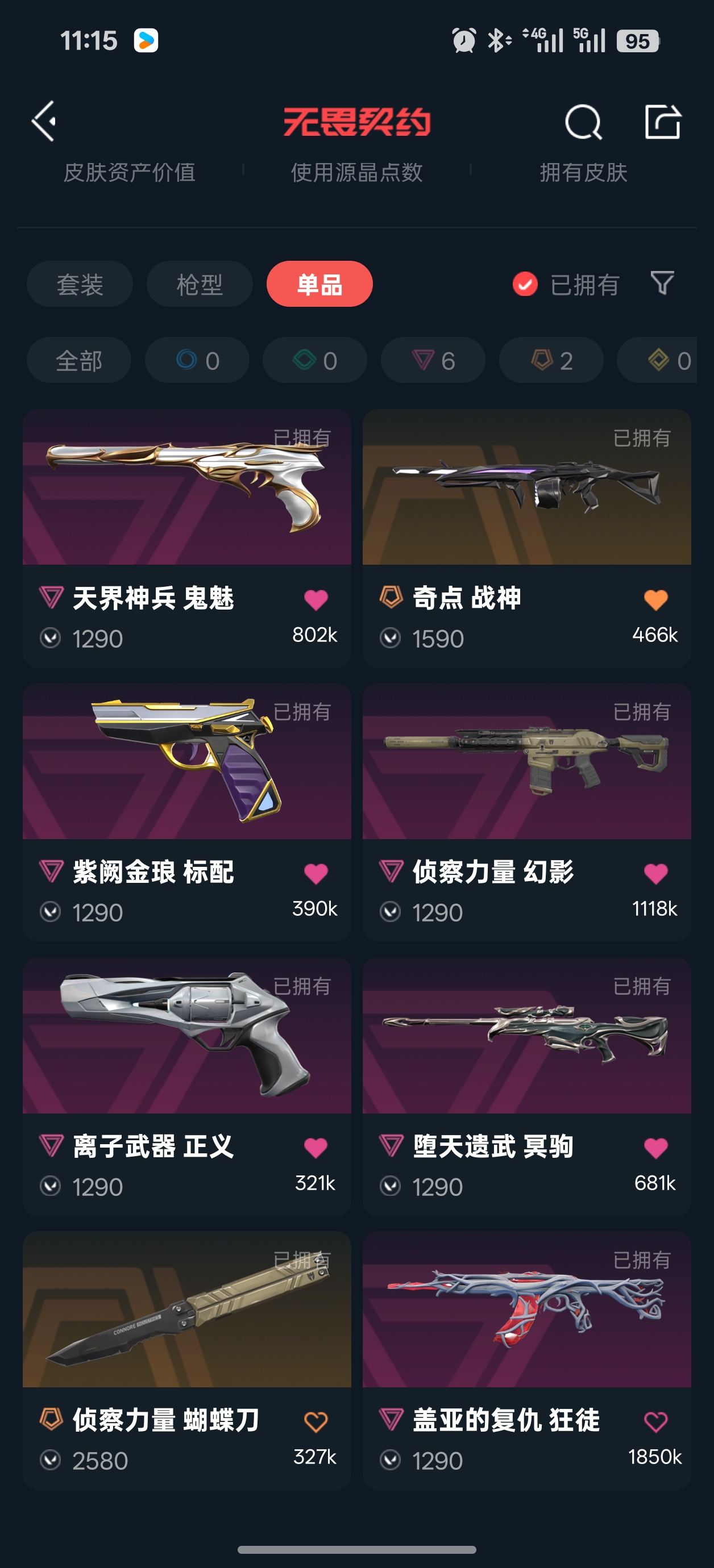The image size is (714, 1568).
Task: Select the 全部 rarity chip
Action: coord(78,360)
